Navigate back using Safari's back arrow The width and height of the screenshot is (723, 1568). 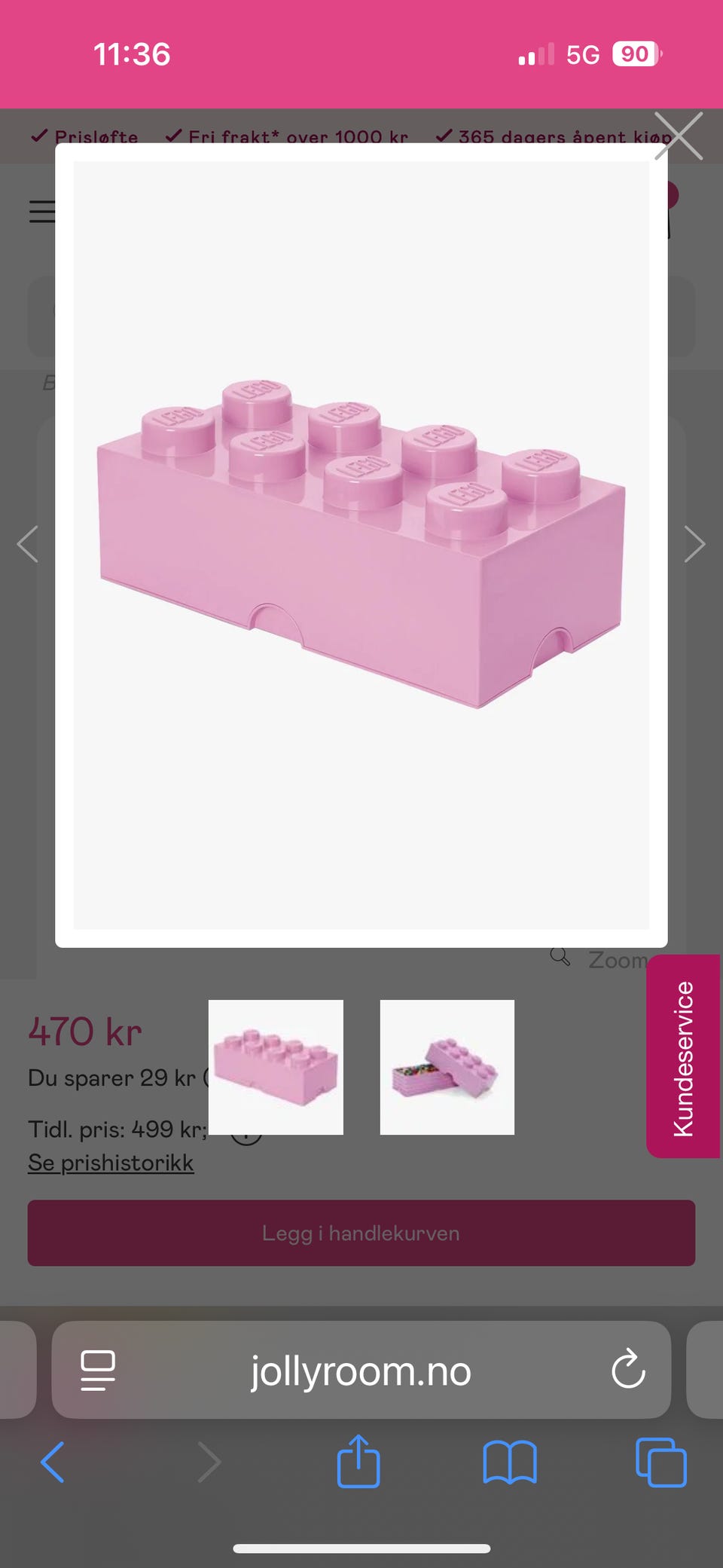[x=52, y=1463]
